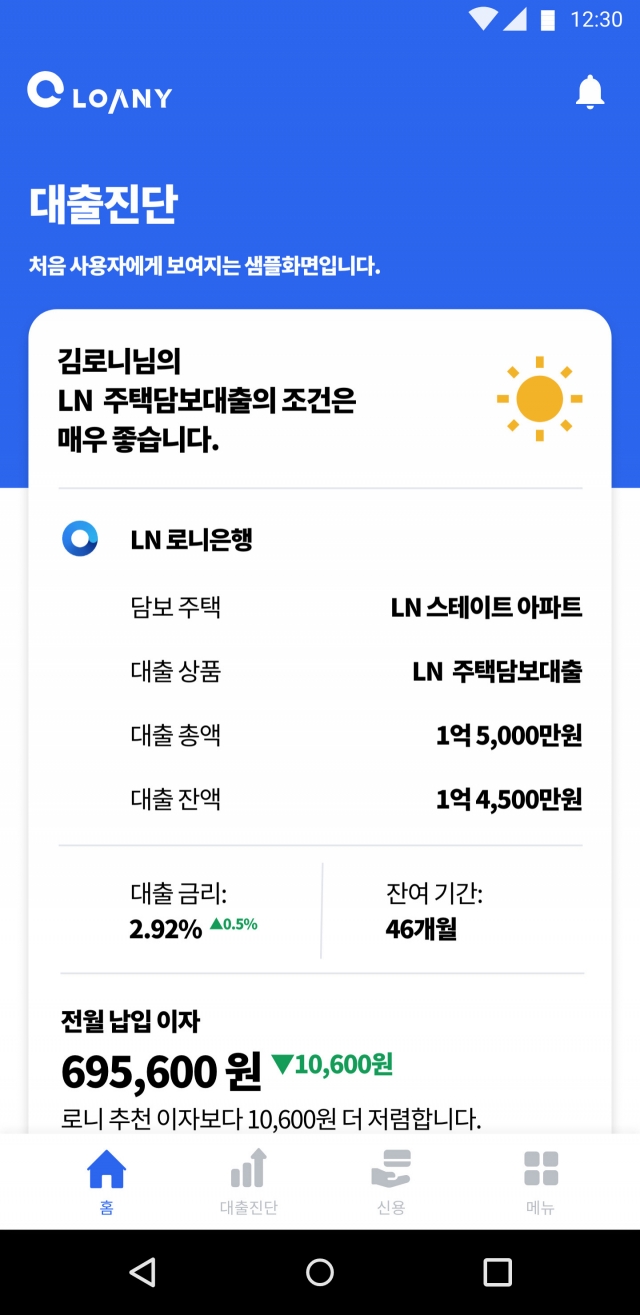Open the 메뉴 tab

coord(541,1181)
